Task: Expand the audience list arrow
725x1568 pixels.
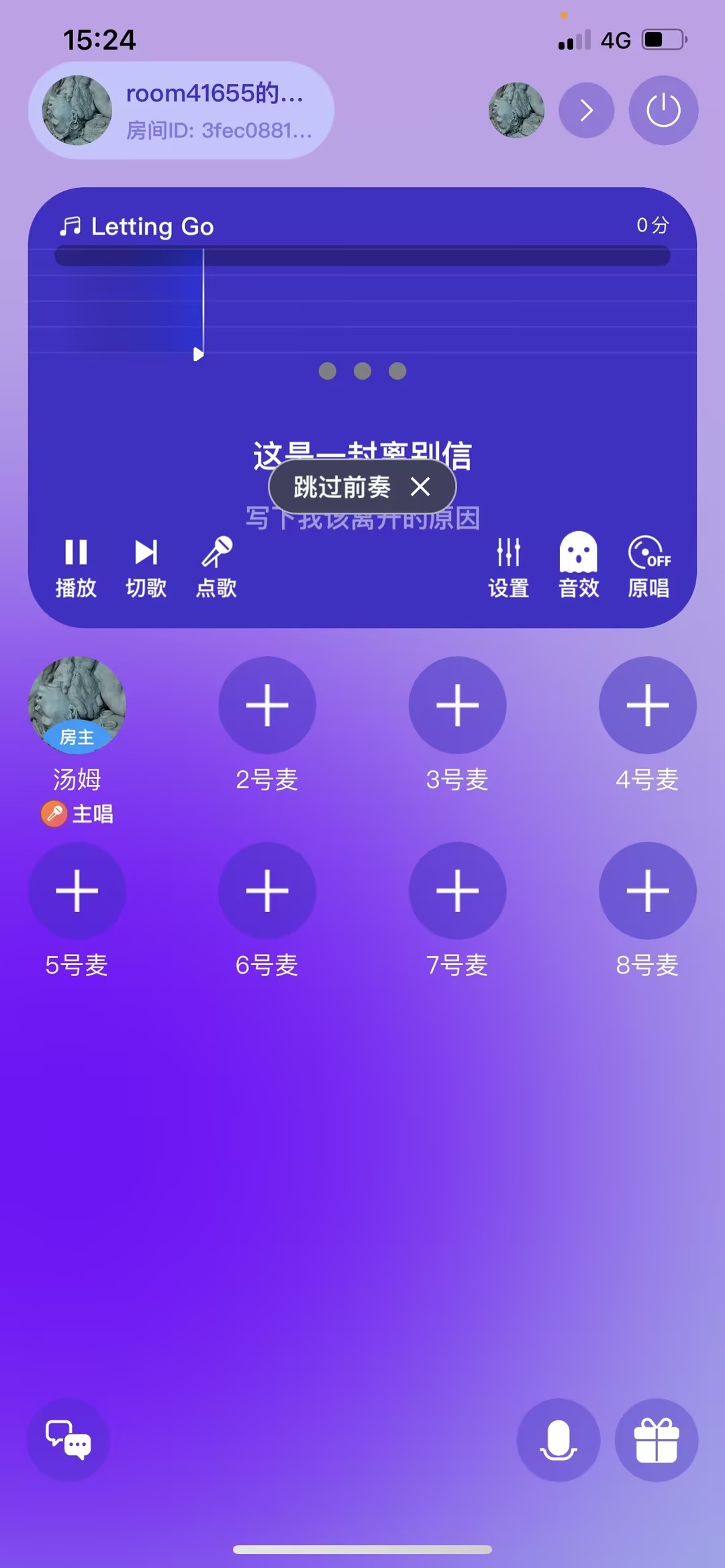Action: coord(586,110)
